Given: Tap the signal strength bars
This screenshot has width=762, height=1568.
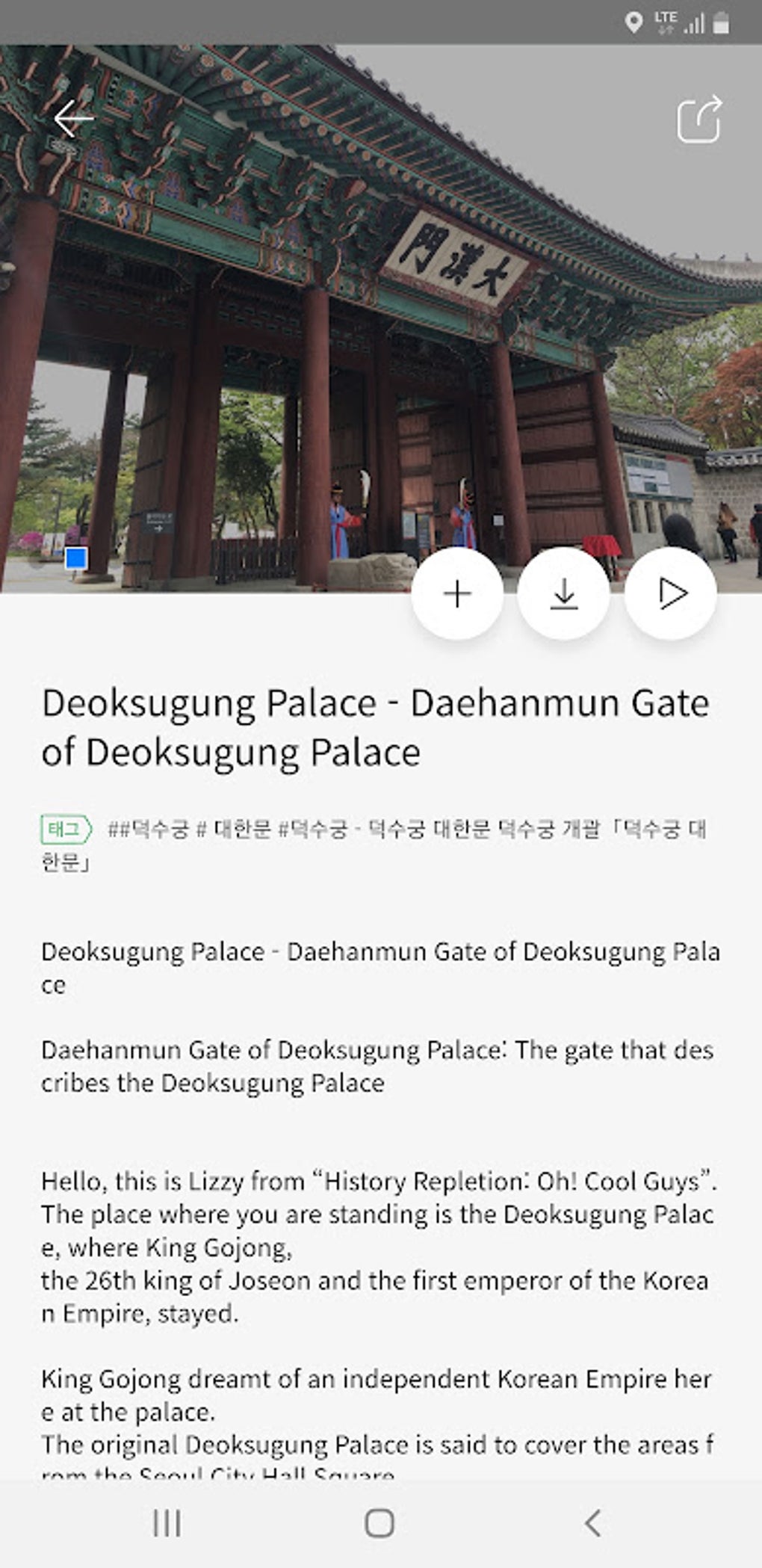Looking at the screenshot, I should click(x=695, y=23).
